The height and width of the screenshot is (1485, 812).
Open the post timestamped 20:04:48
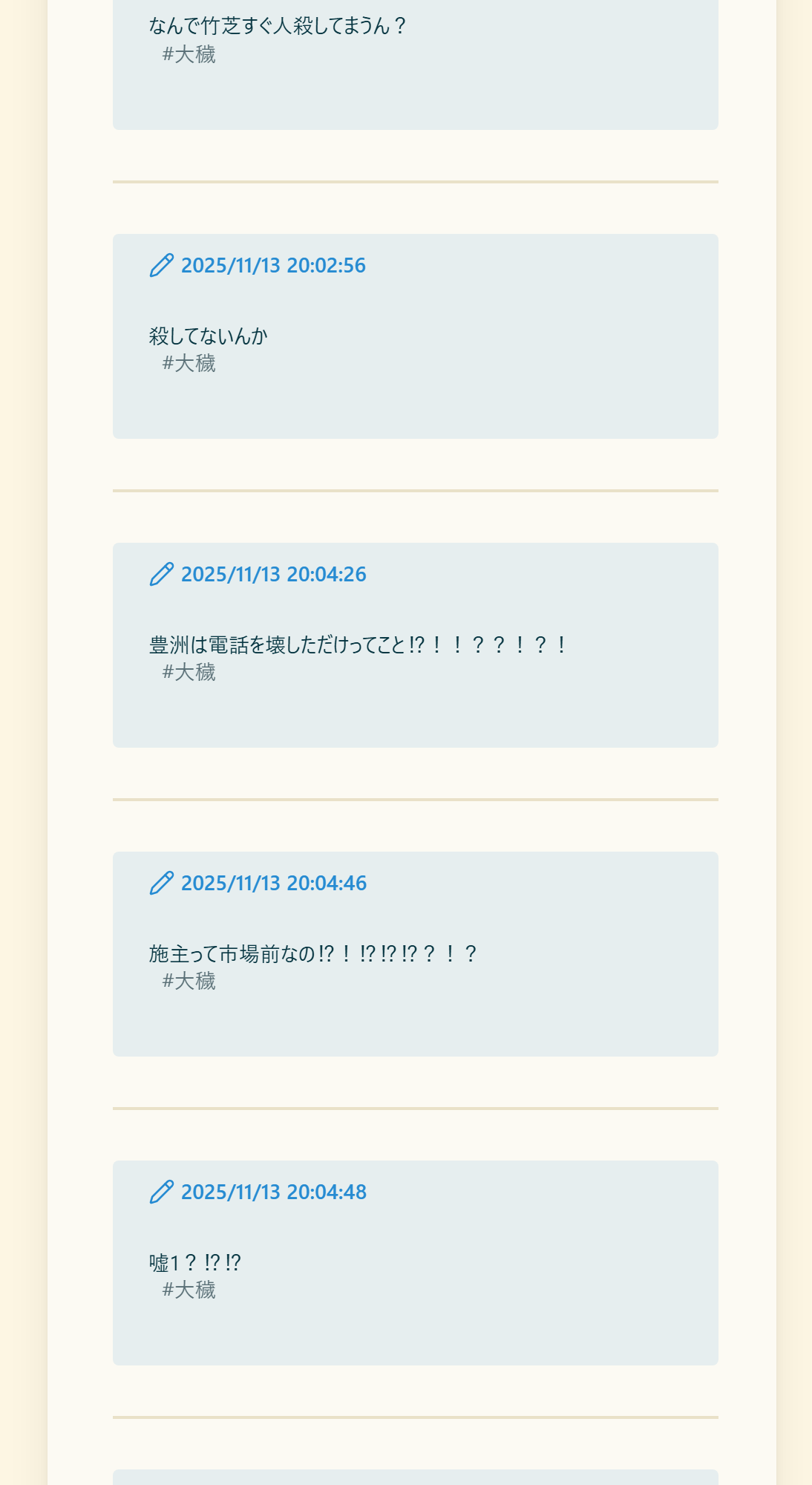(273, 1192)
